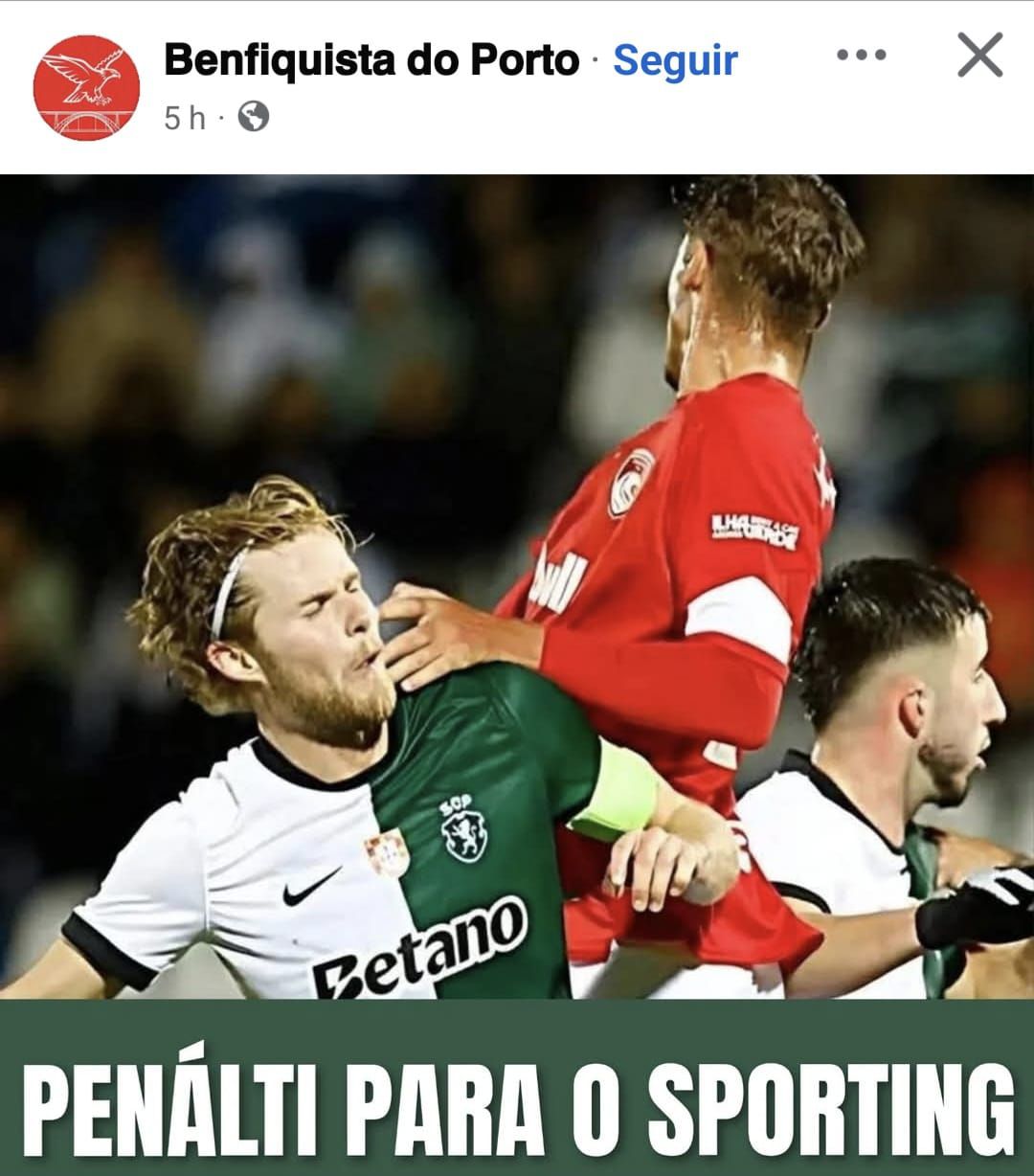Dismiss the post with the X
Screen dimensions: 1034x1176
click(x=980, y=56)
